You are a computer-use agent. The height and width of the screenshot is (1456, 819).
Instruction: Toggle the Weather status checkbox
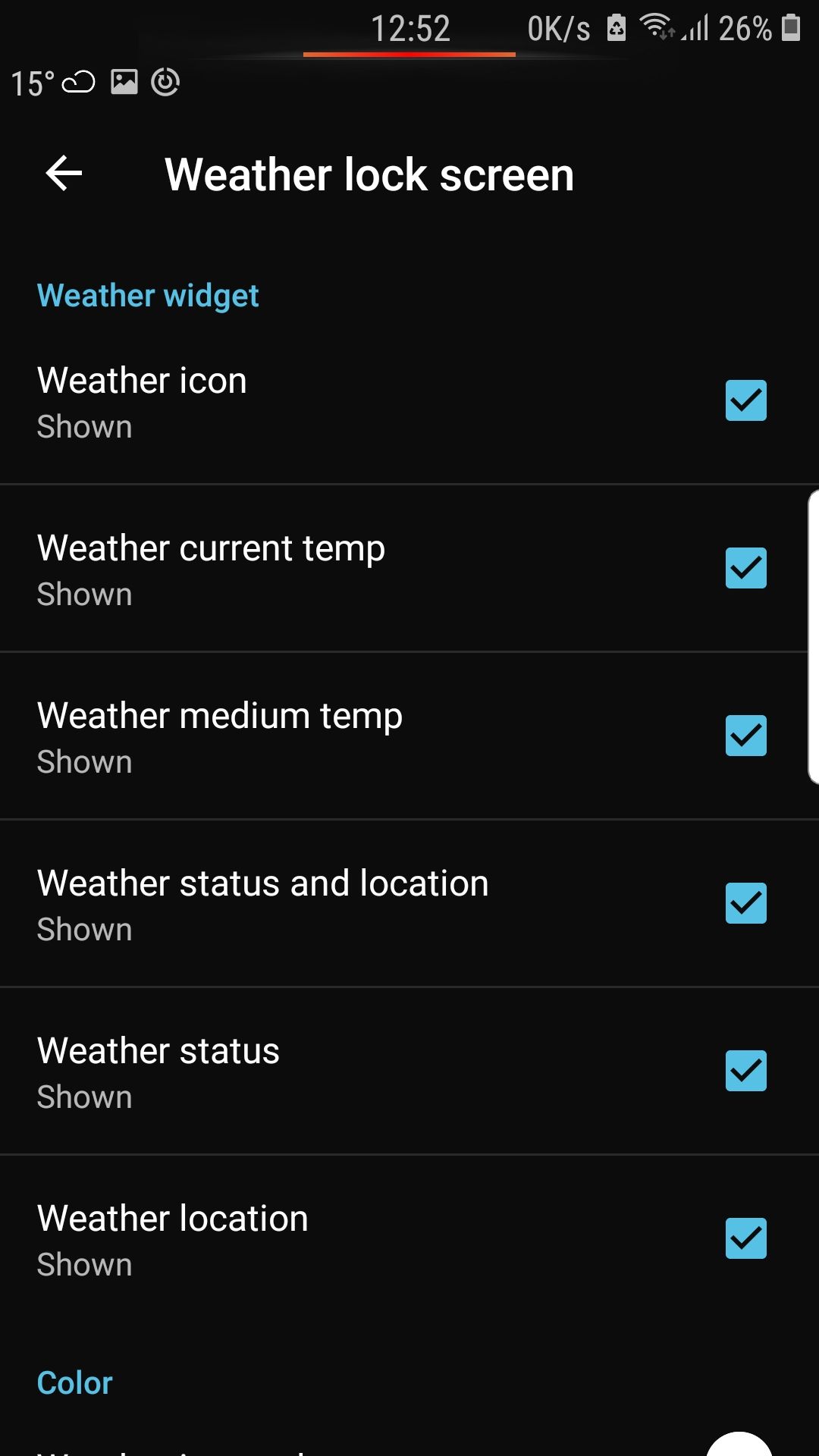click(x=746, y=1071)
